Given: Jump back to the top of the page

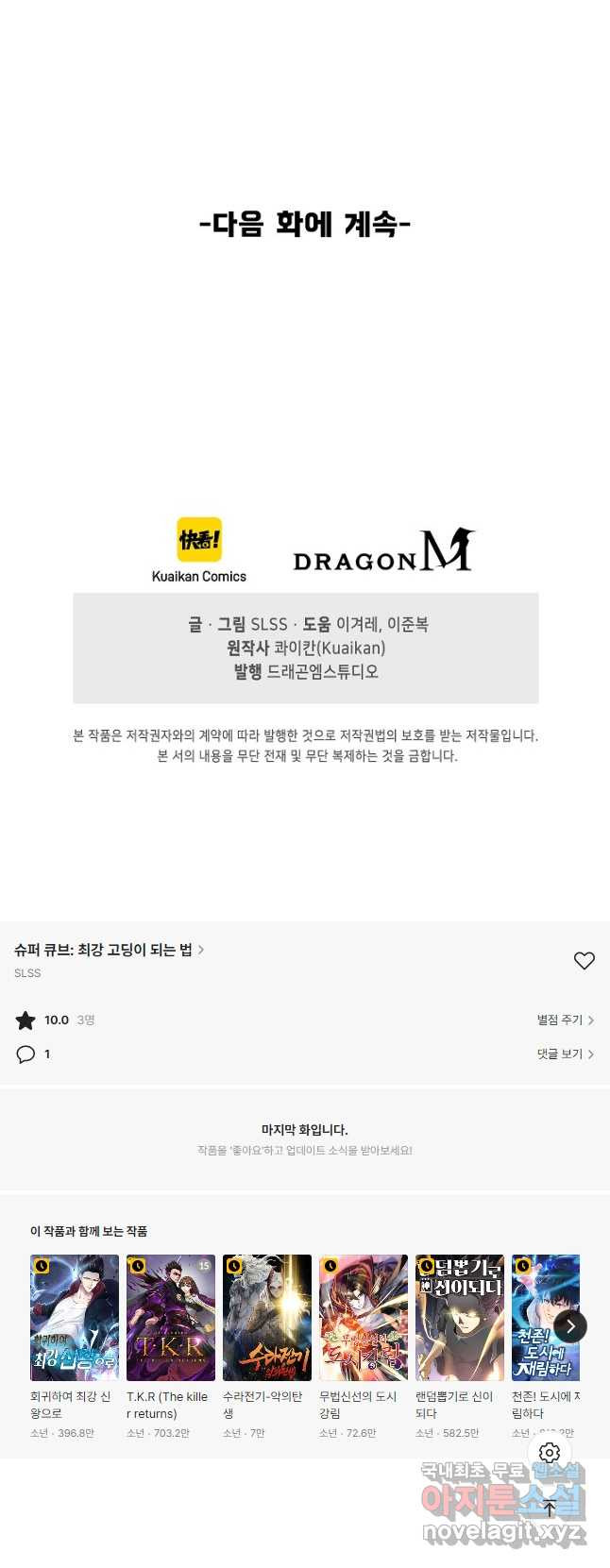Looking at the screenshot, I should 550,1508.
